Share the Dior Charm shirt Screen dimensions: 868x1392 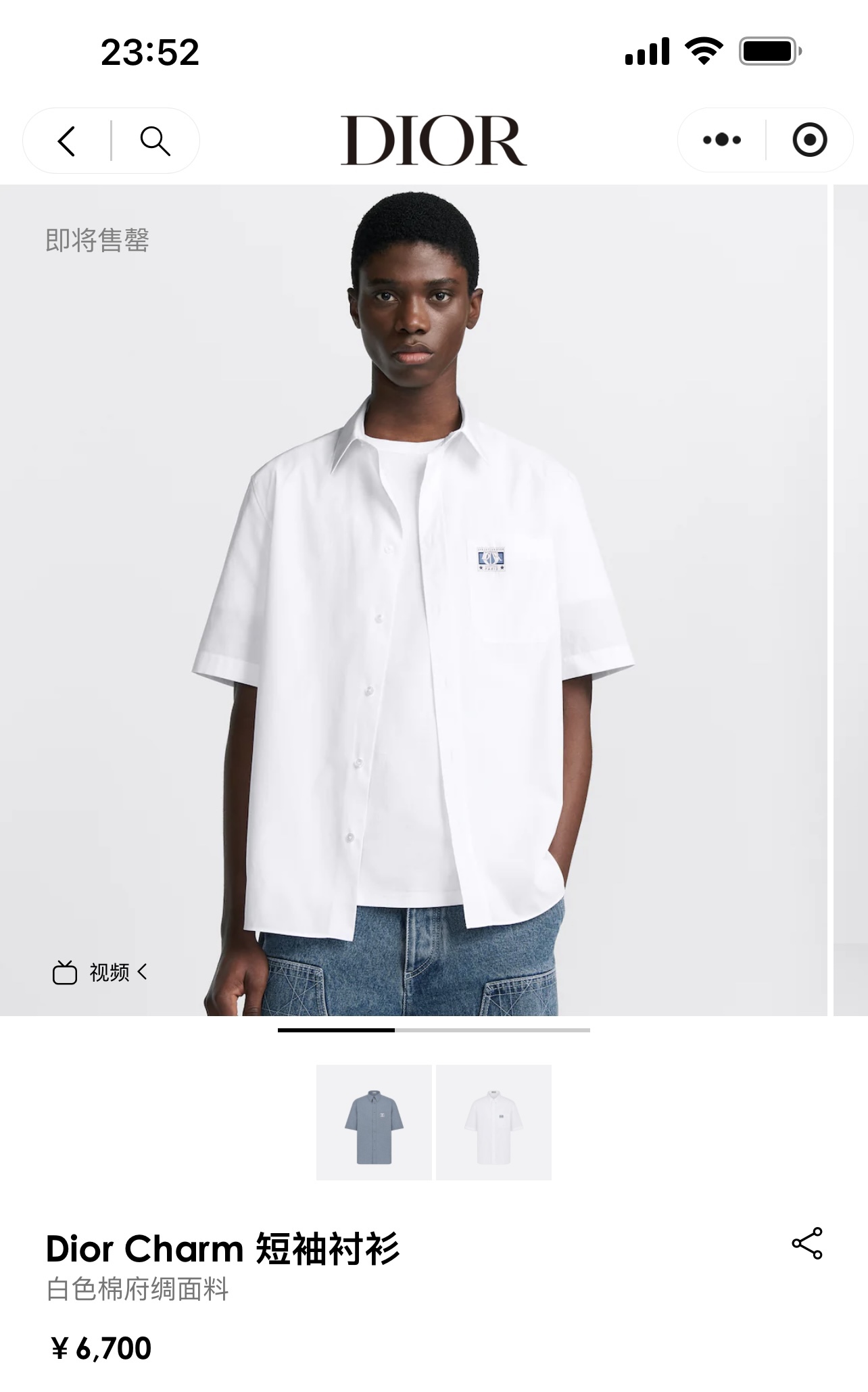[x=806, y=1243]
